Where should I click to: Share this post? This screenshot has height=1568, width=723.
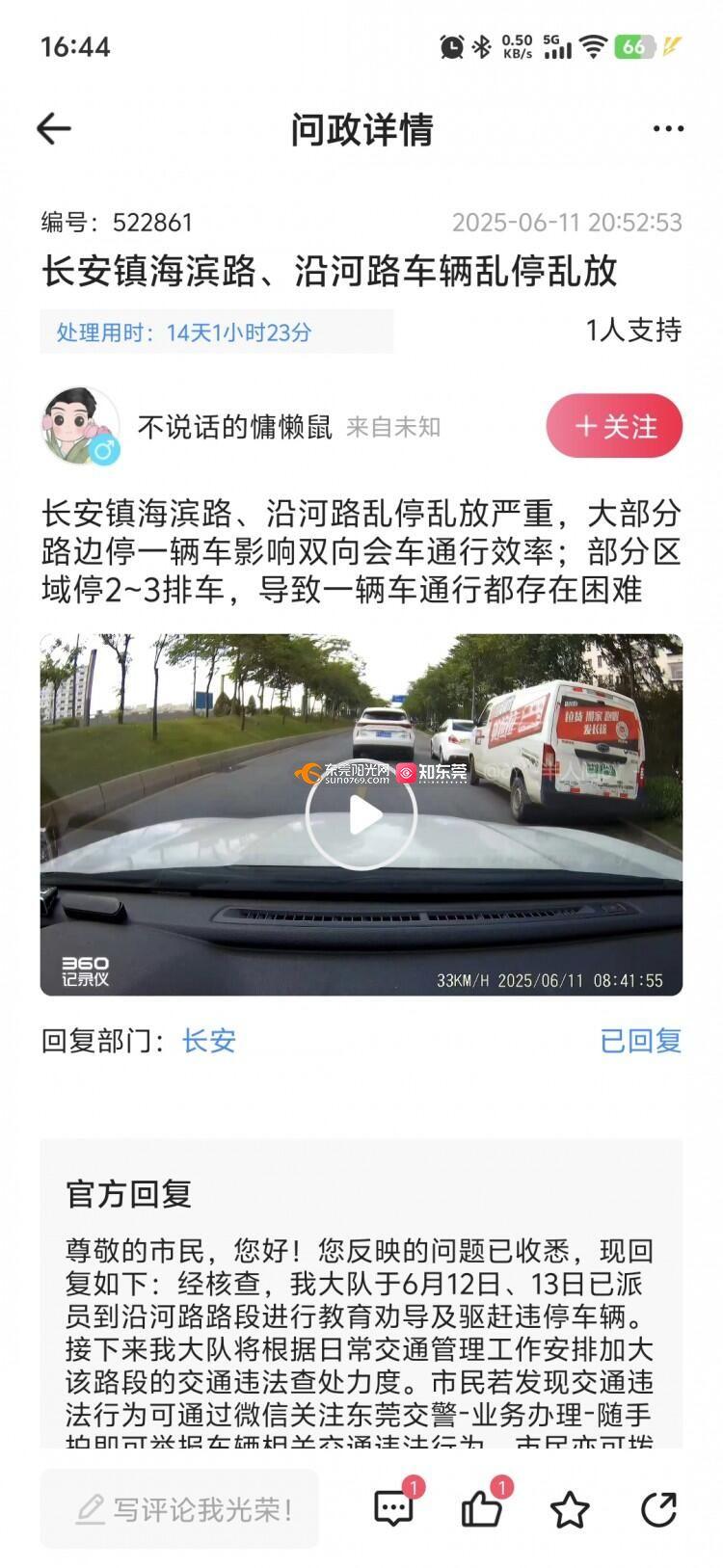coord(658,1509)
